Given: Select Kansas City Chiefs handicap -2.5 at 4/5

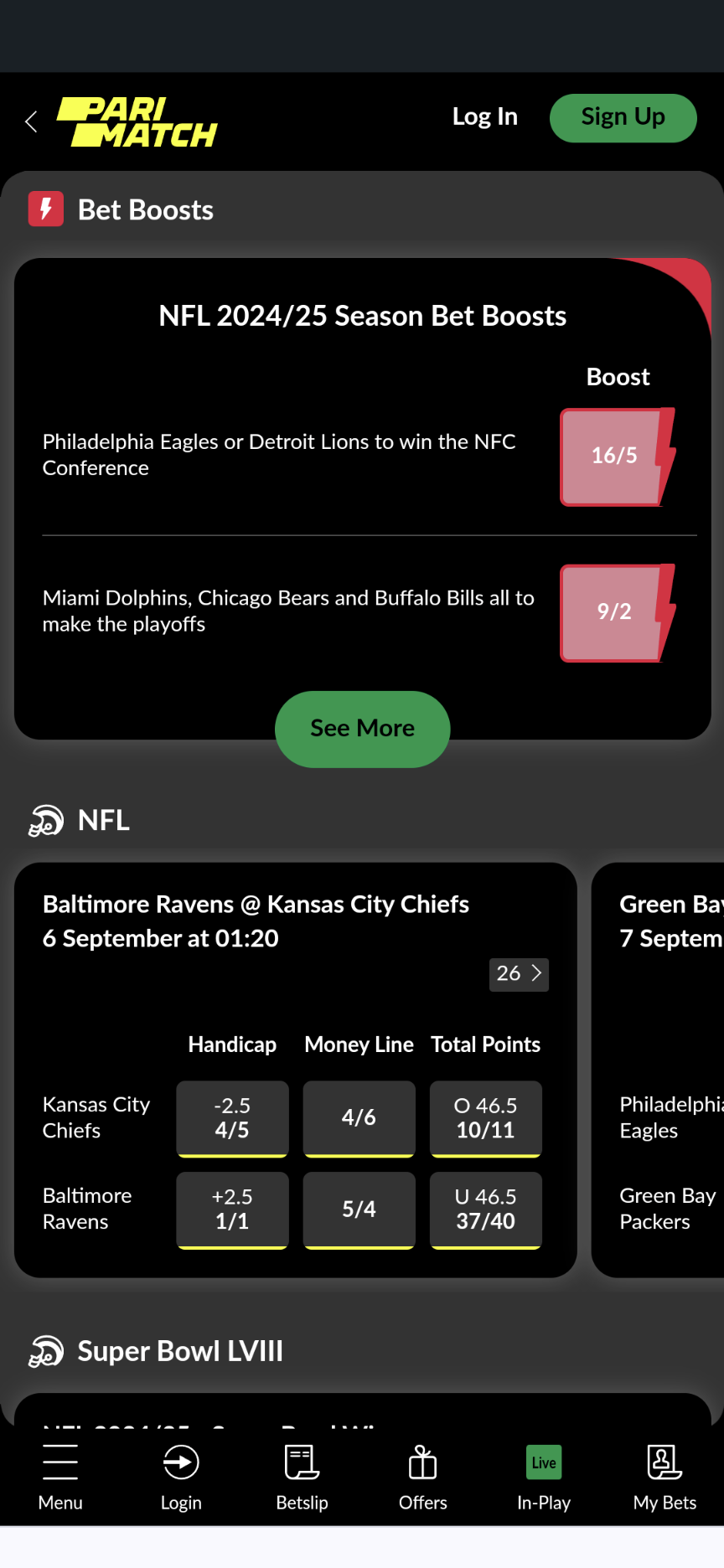Looking at the screenshot, I should click(232, 1119).
